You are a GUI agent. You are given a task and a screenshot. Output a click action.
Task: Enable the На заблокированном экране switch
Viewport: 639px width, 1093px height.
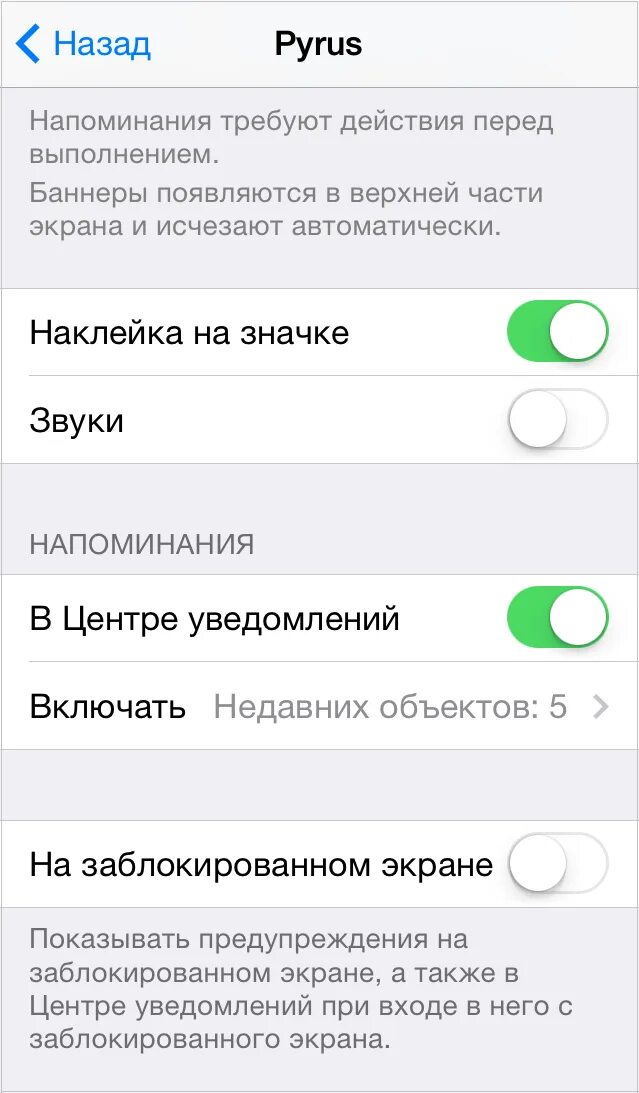[557, 864]
